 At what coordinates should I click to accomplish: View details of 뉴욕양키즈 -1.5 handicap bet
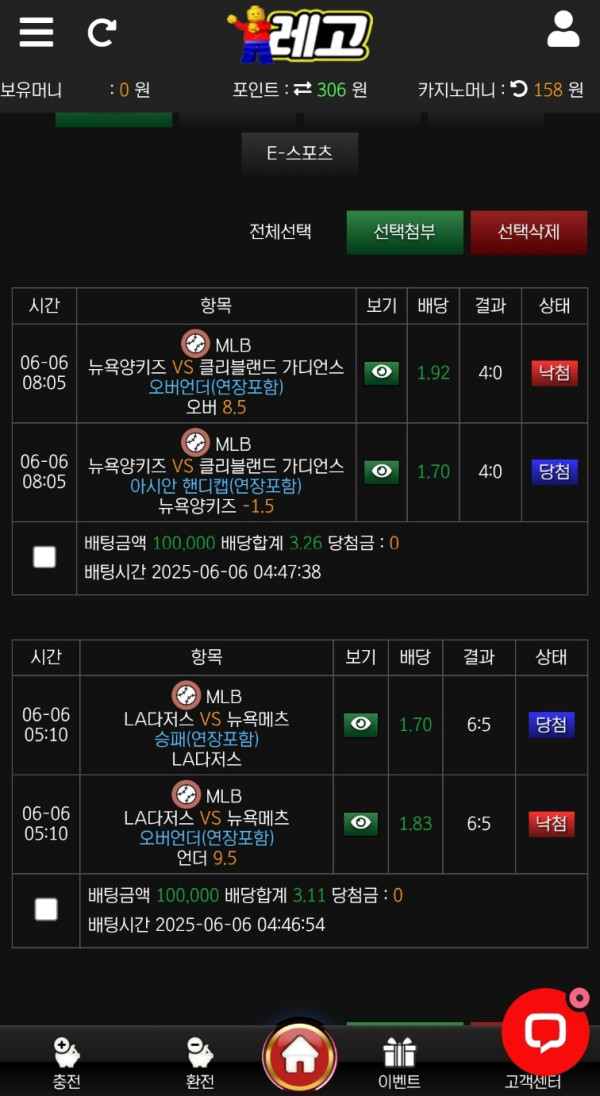[381, 471]
